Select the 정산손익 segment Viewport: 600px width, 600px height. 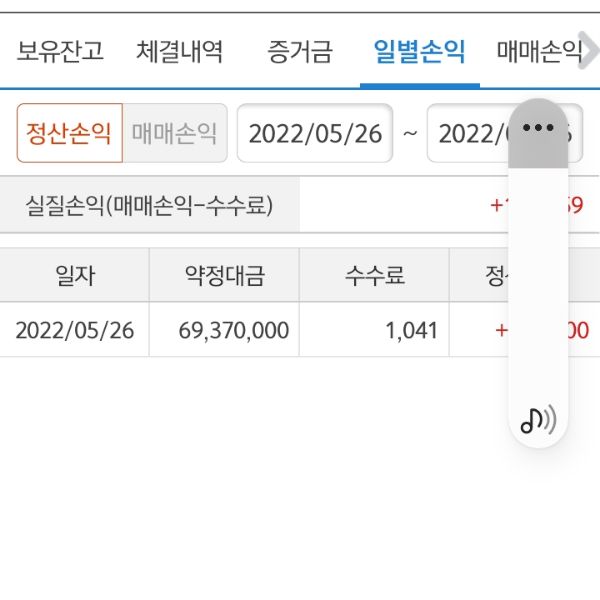(x=70, y=134)
